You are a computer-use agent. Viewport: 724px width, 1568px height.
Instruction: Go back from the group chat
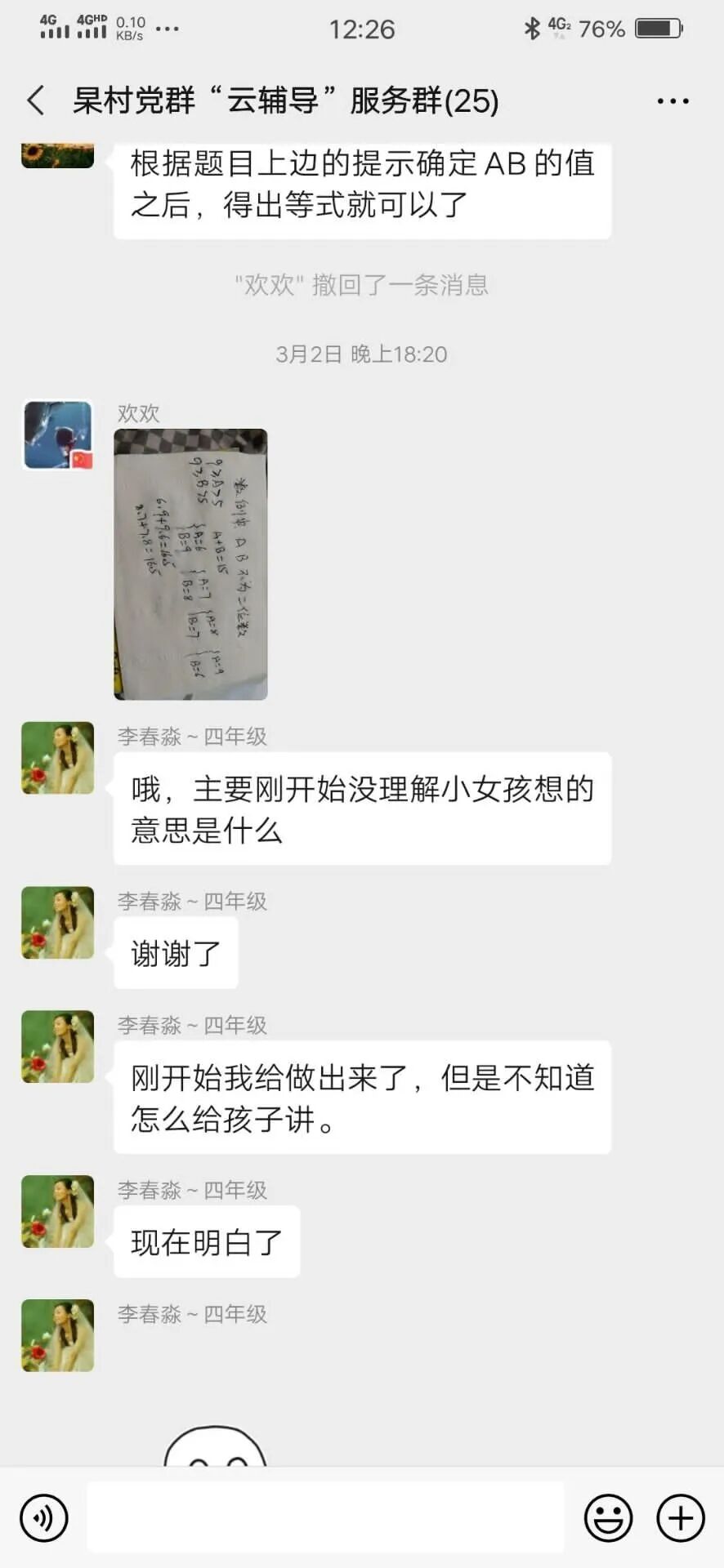point(36,100)
